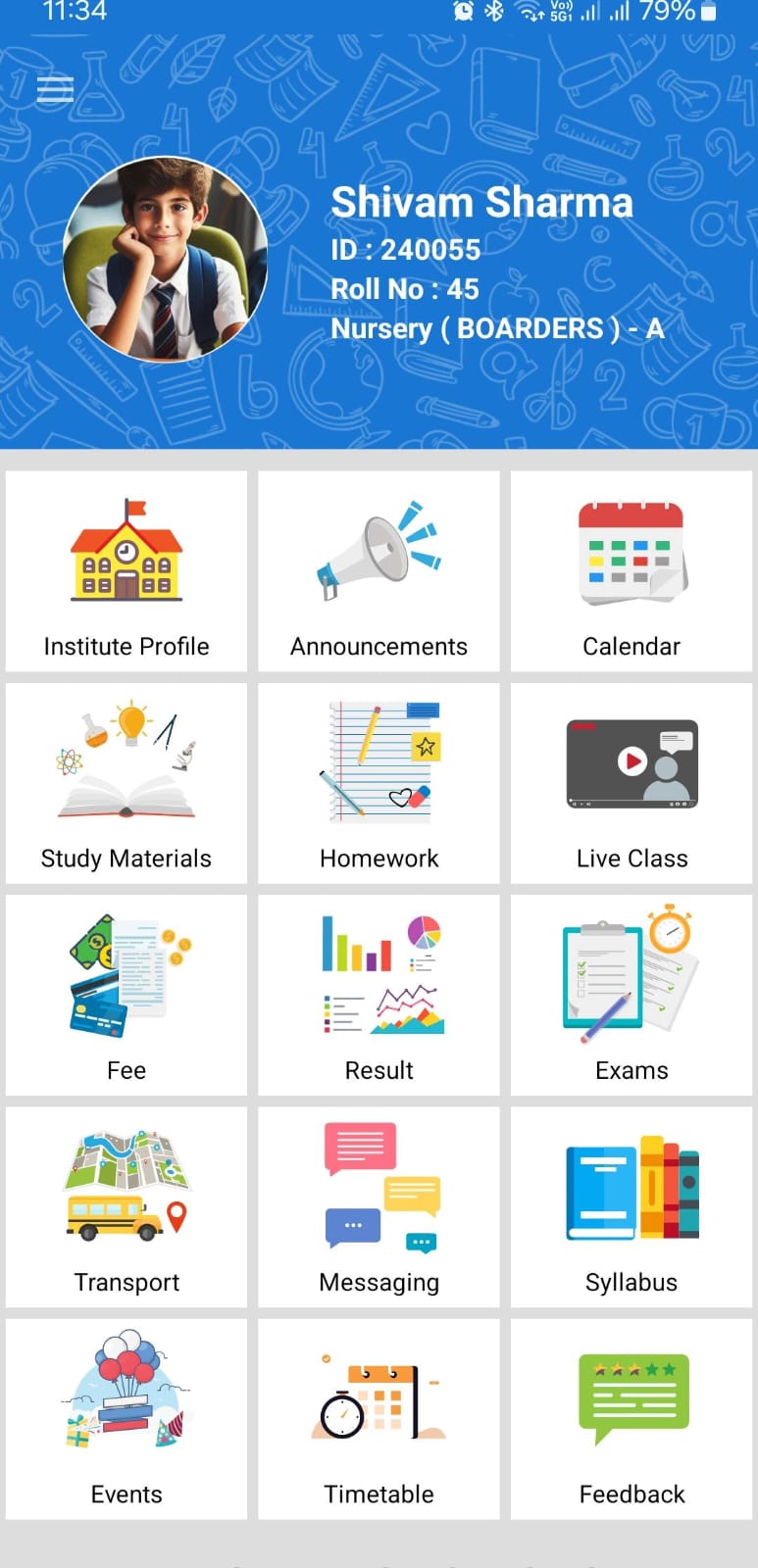View the Syllabus
Image resolution: width=758 pixels, height=1568 pixels.
point(632,1207)
